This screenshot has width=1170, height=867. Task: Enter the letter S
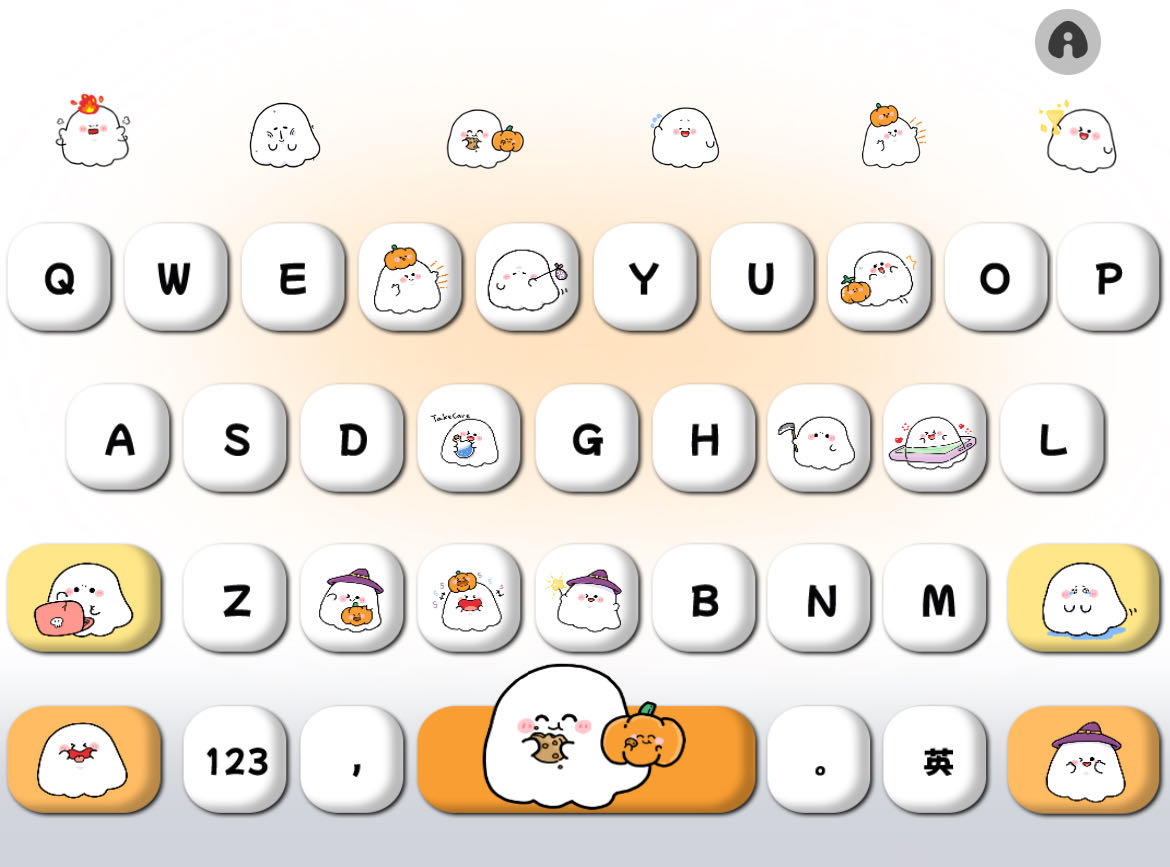pos(235,438)
